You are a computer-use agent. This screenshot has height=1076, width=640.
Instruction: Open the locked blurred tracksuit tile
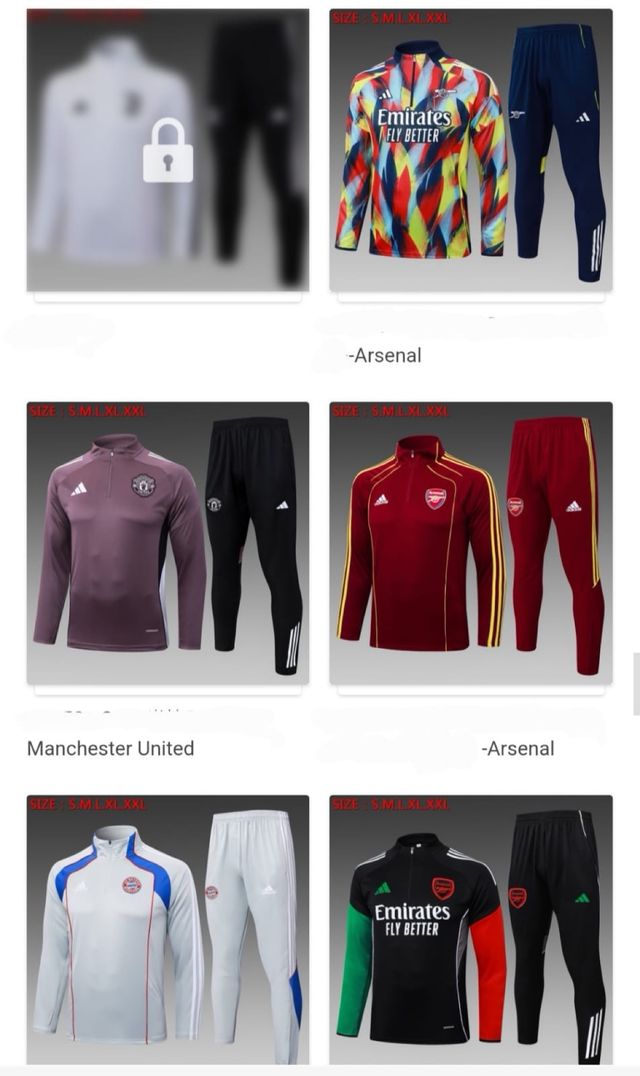(167, 150)
